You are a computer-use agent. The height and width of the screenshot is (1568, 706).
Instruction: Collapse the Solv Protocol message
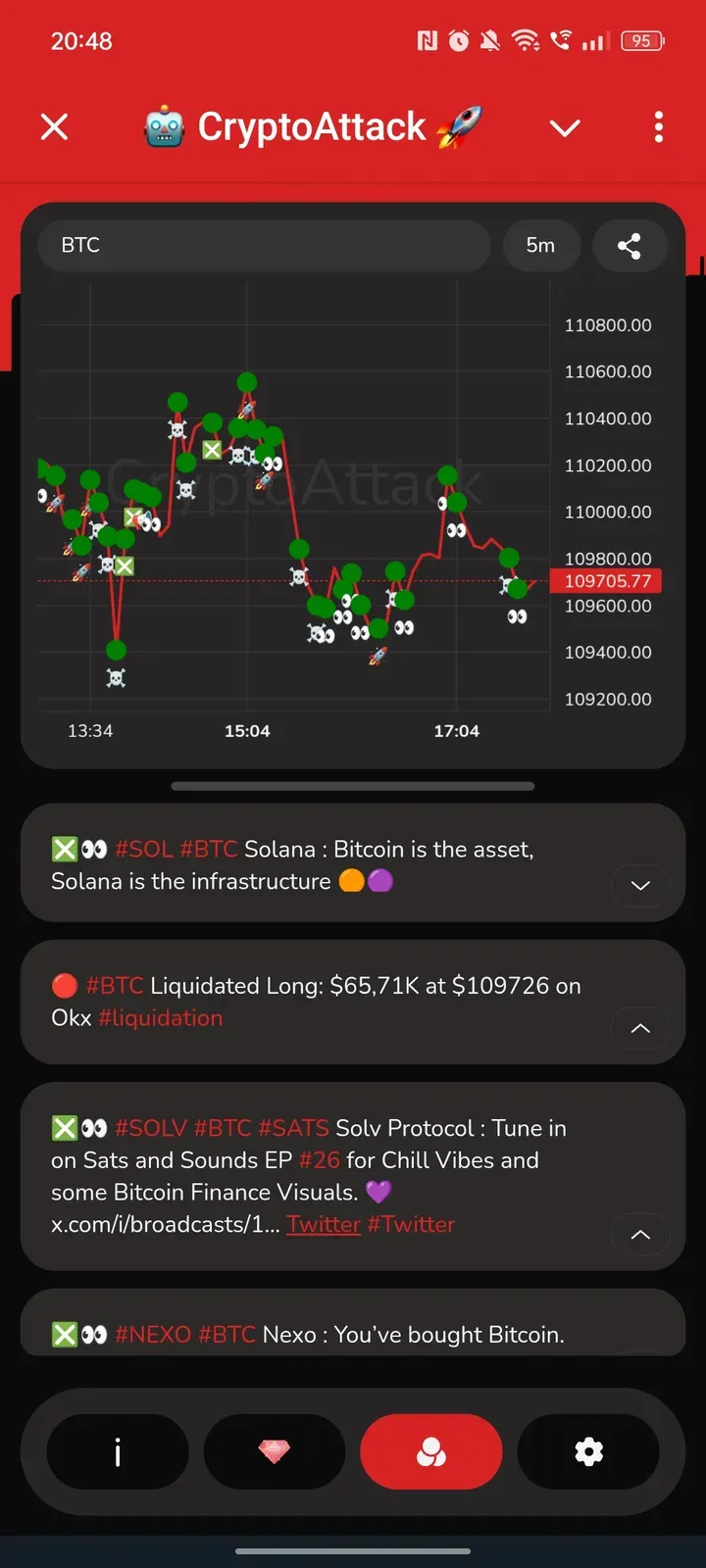tap(640, 1235)
